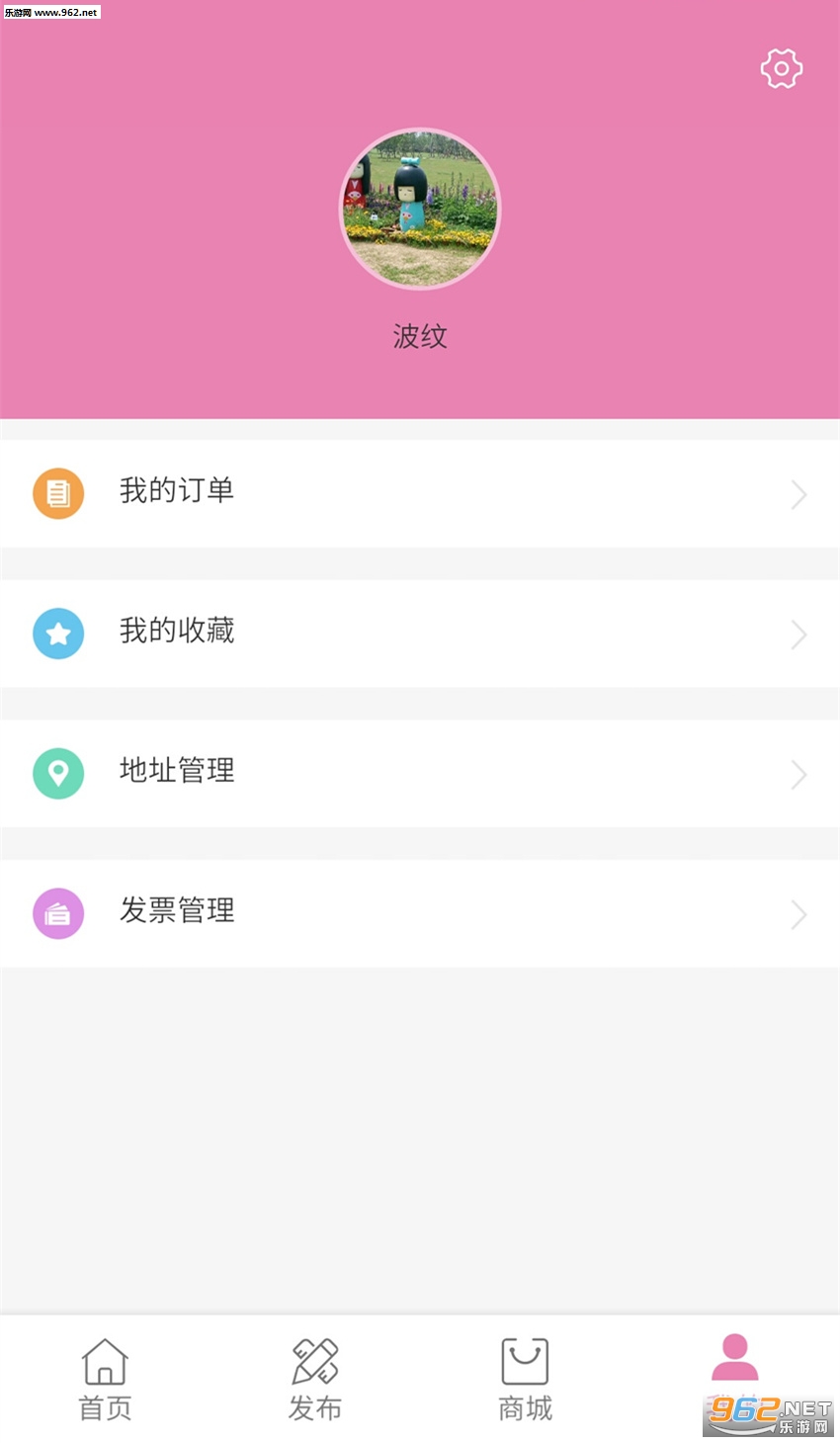This screenshot has height=1443, width=840.
Task: Switch to the 首页 home tab
Action: (x=105, y=1379)
